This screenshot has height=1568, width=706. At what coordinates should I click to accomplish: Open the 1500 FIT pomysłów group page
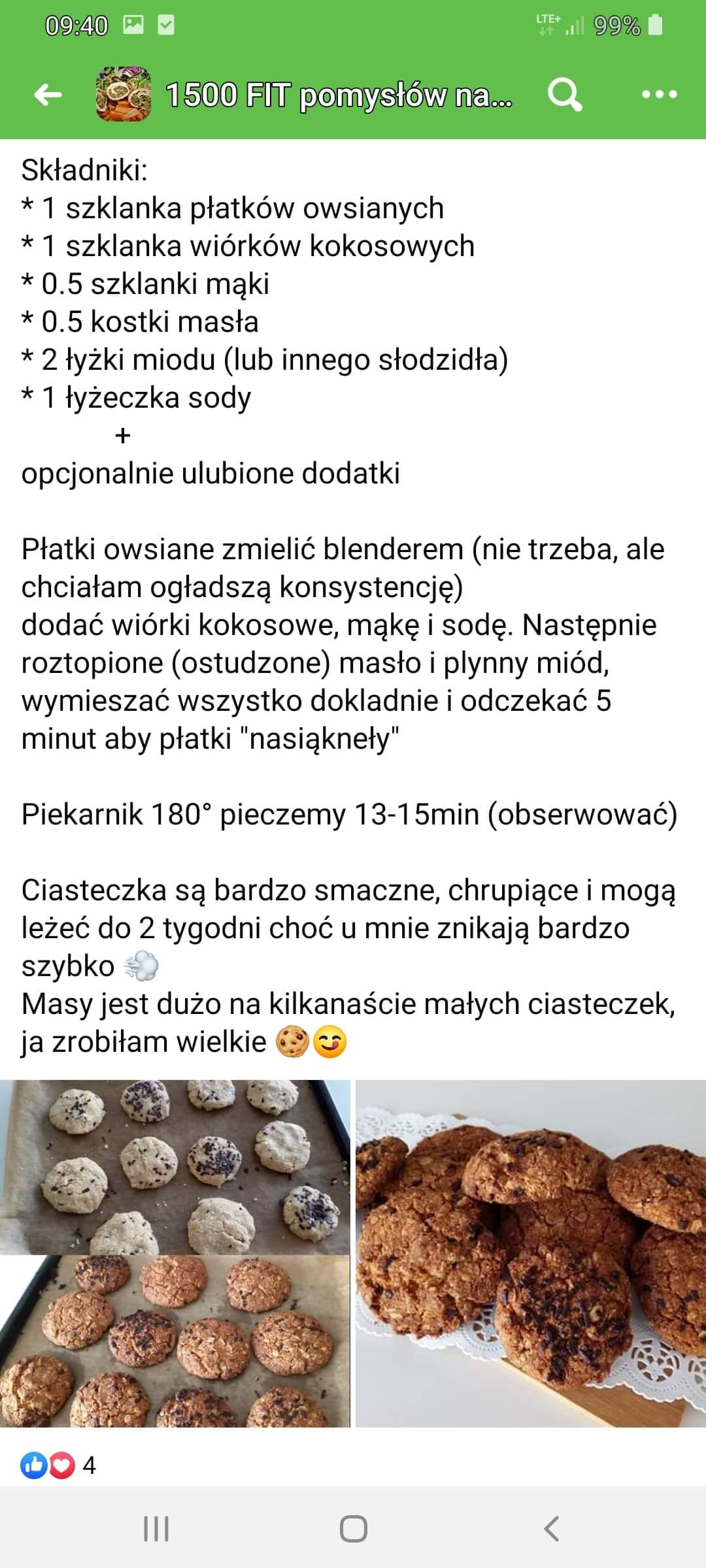coord(339,95)
